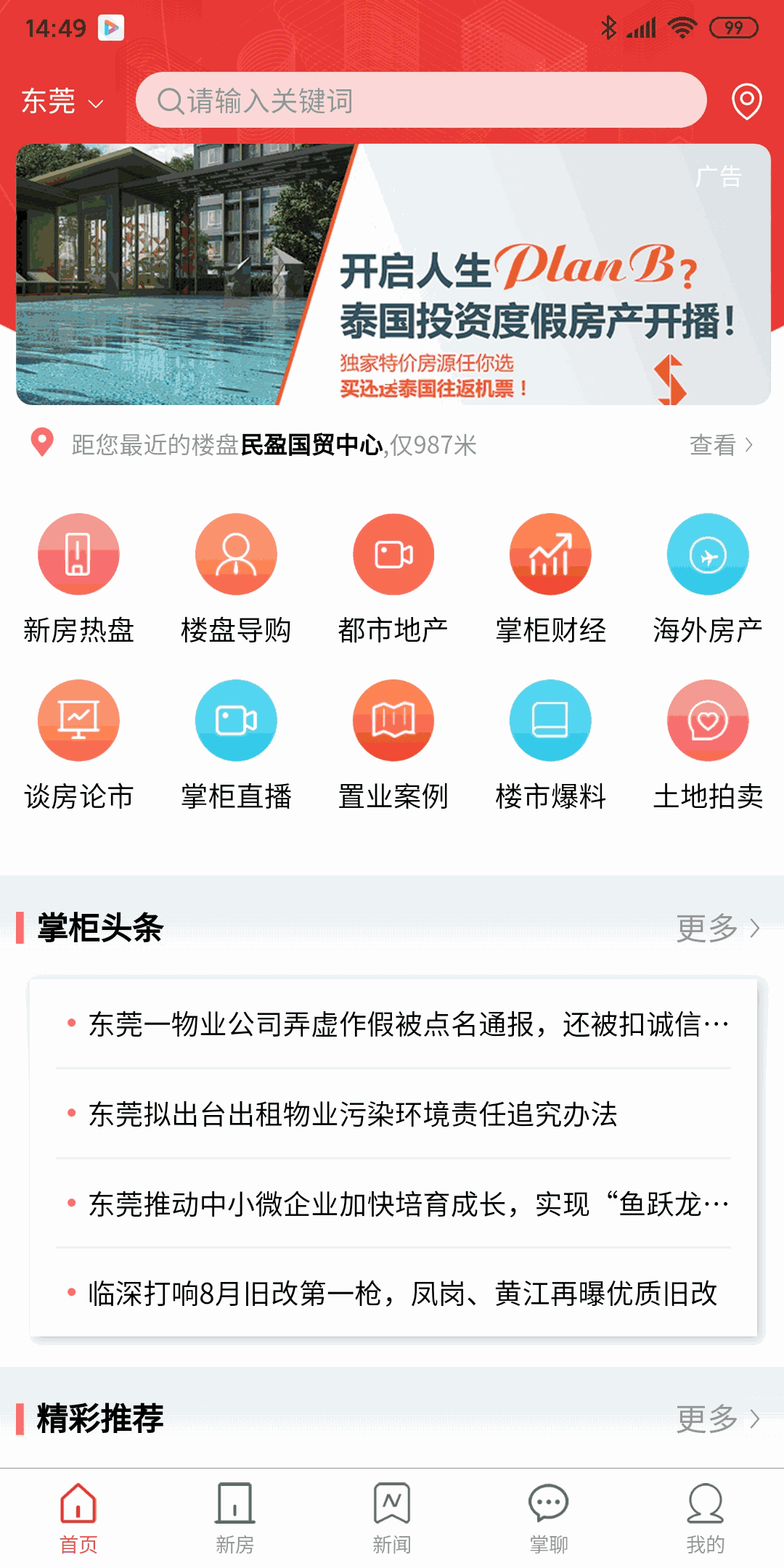The height and width of the screenshot is (1568, 784).
Task: Open the 新房热盘 feature icon
Action: [78, 553]
